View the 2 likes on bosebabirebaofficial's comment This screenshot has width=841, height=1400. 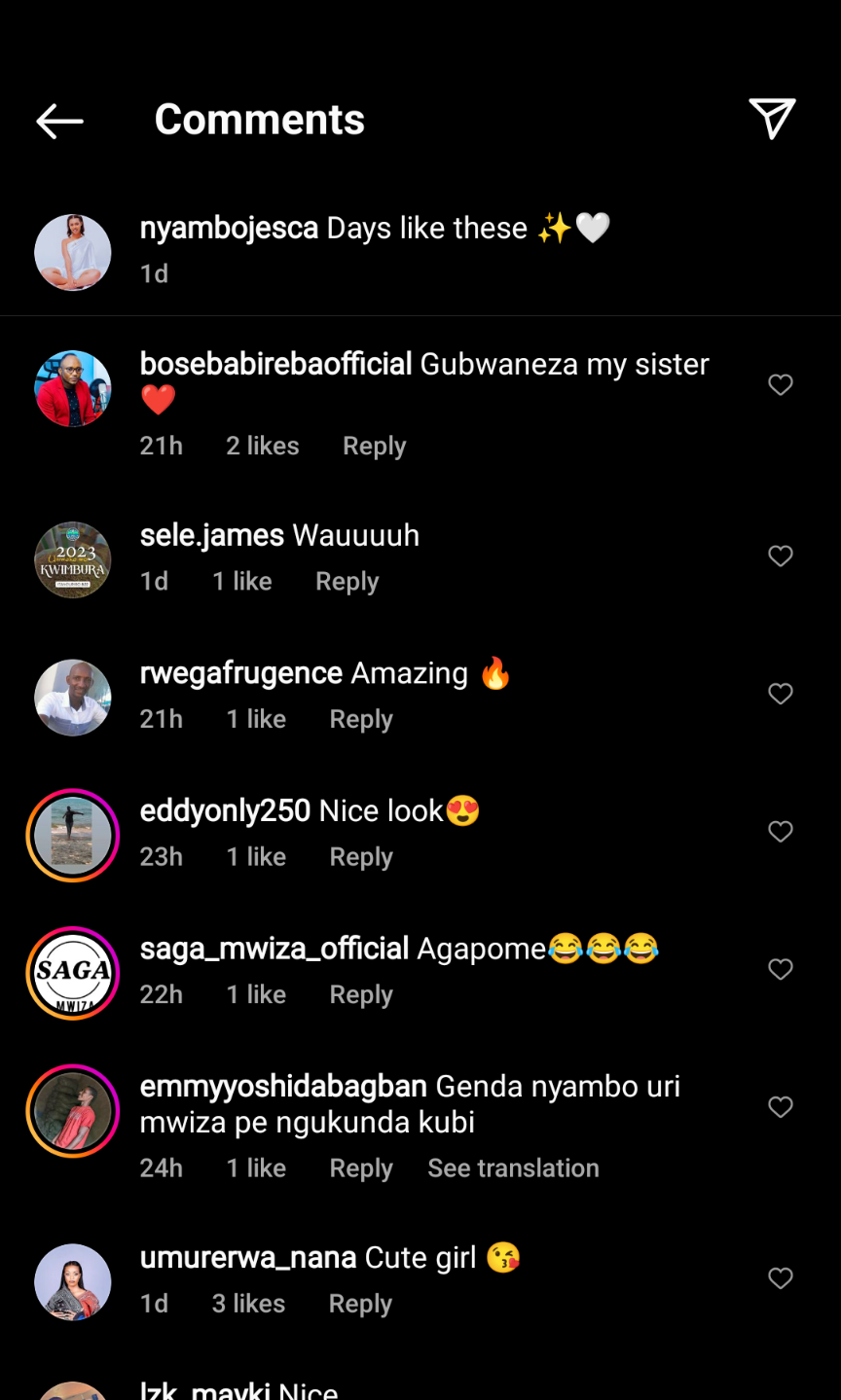pyautogui.click(x=263, y=446)
